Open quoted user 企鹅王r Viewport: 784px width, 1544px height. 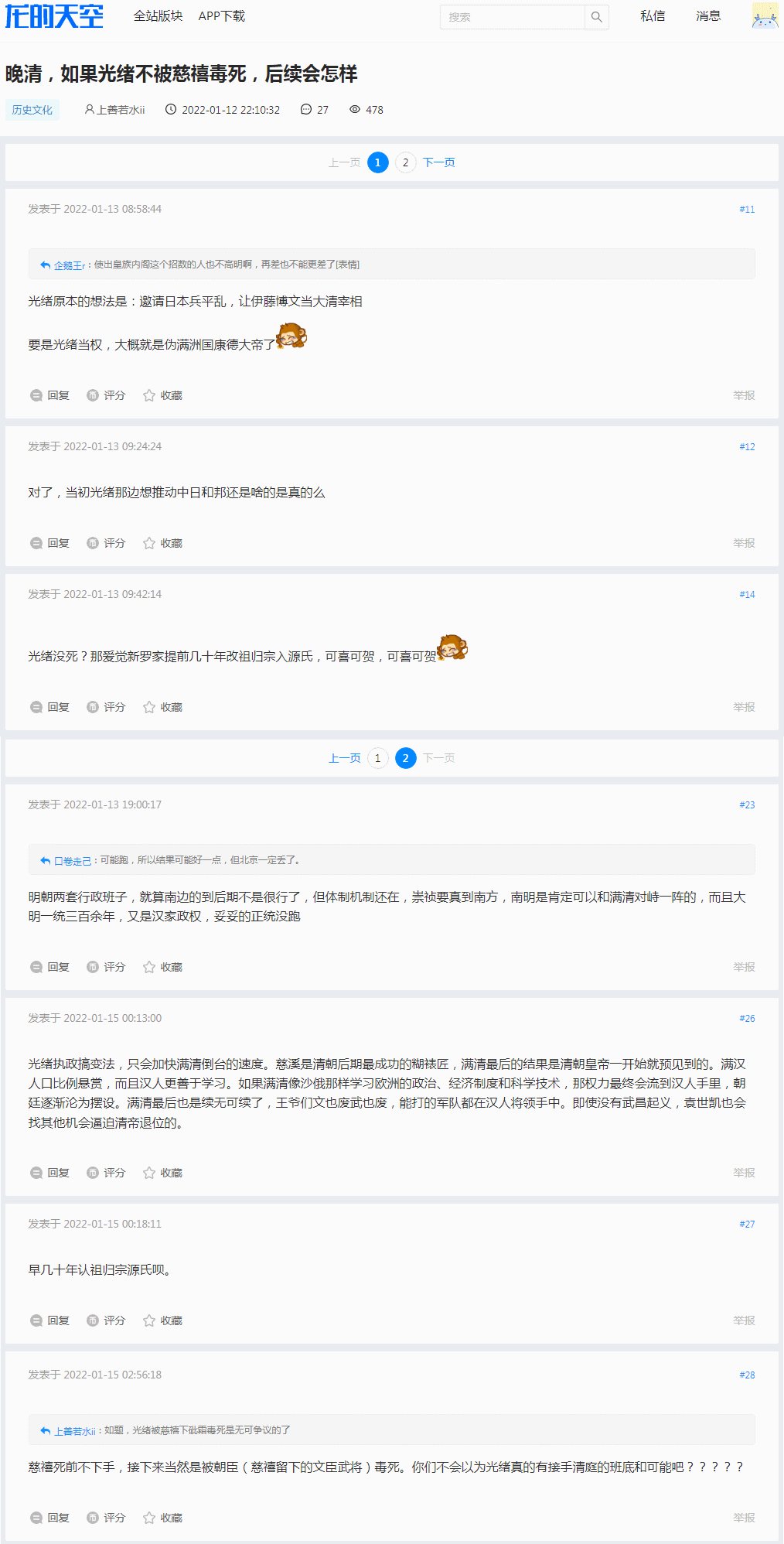pos(69,265)
